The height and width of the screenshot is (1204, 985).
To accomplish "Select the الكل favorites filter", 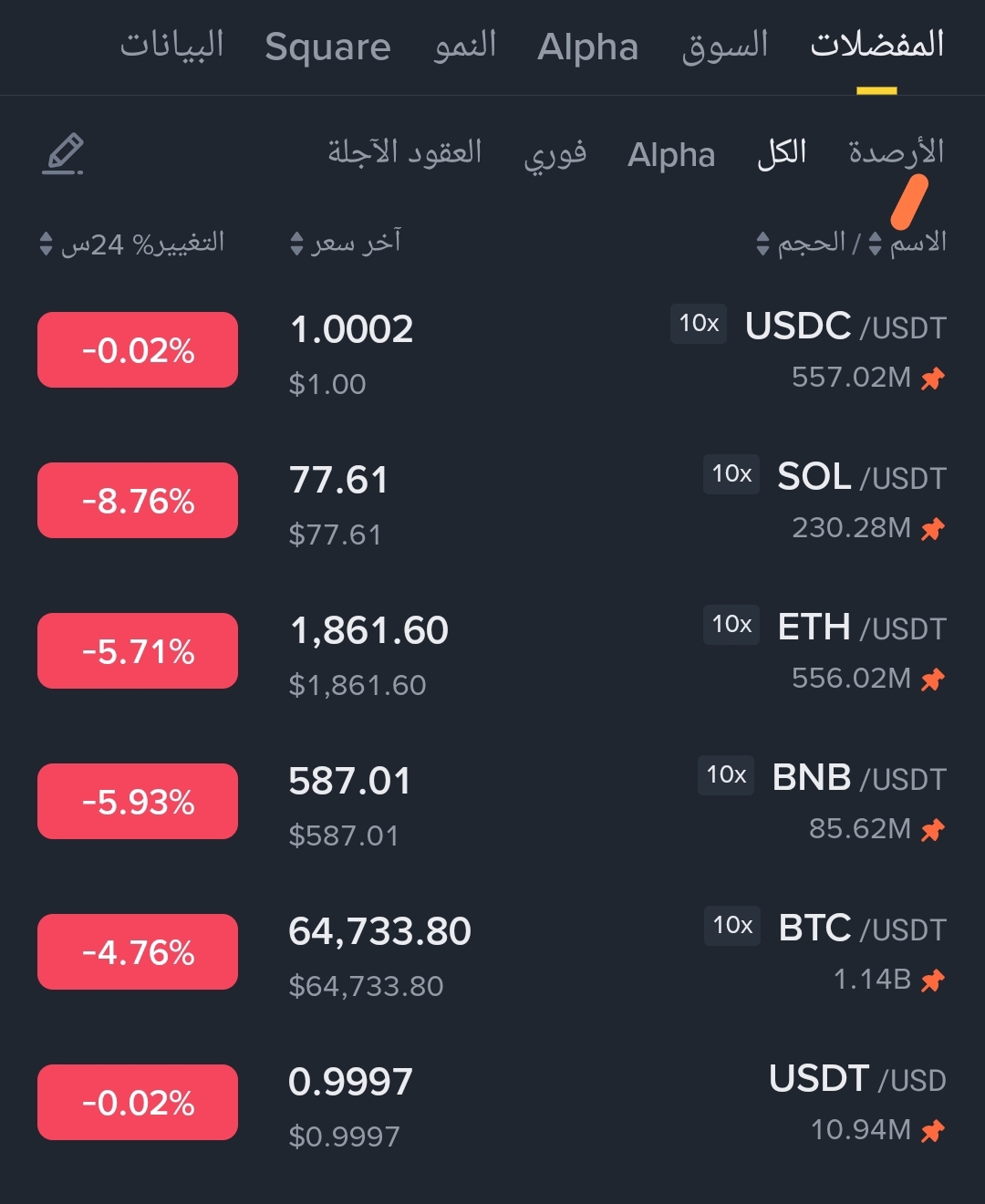I will coord(782,152).
